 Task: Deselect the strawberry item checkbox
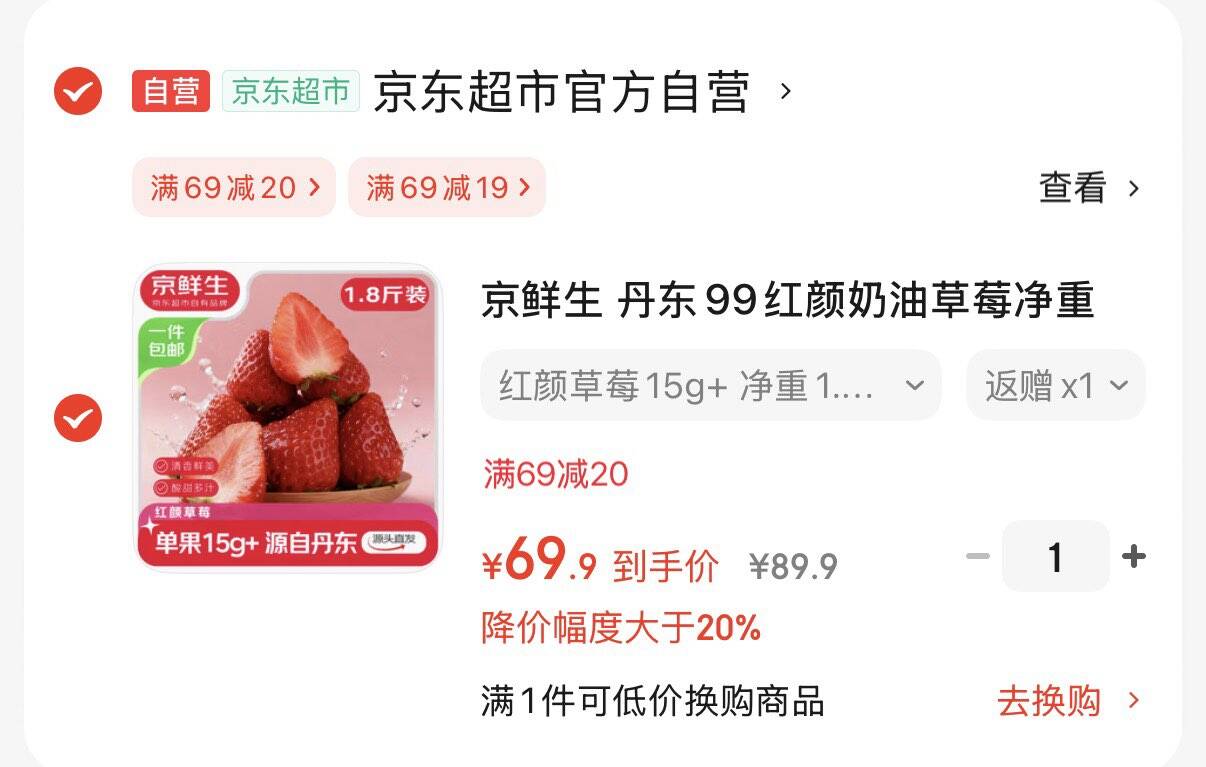coord(78,418)
